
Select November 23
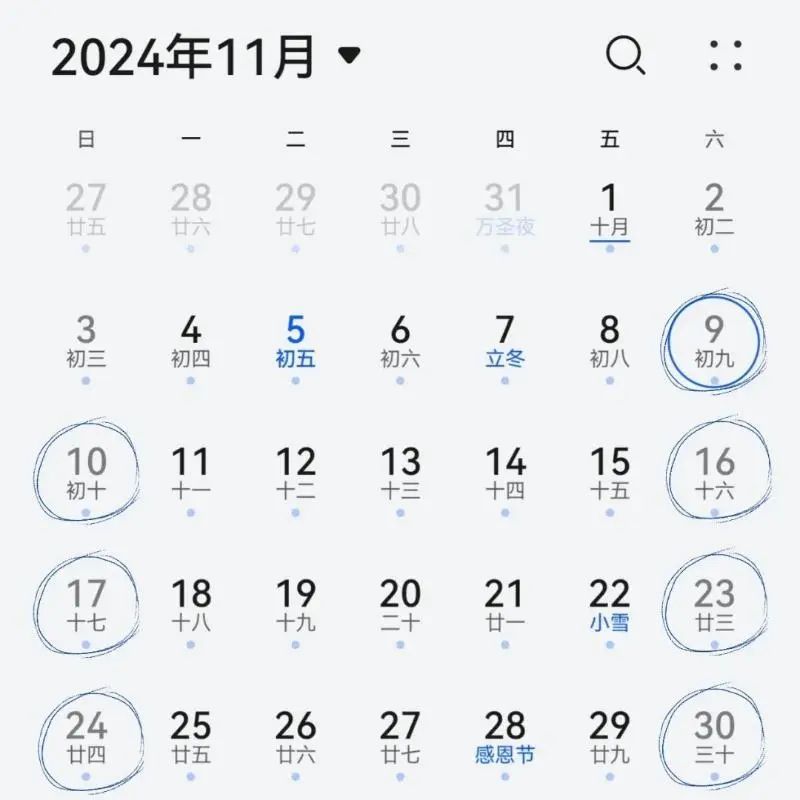tap(714, 605)
